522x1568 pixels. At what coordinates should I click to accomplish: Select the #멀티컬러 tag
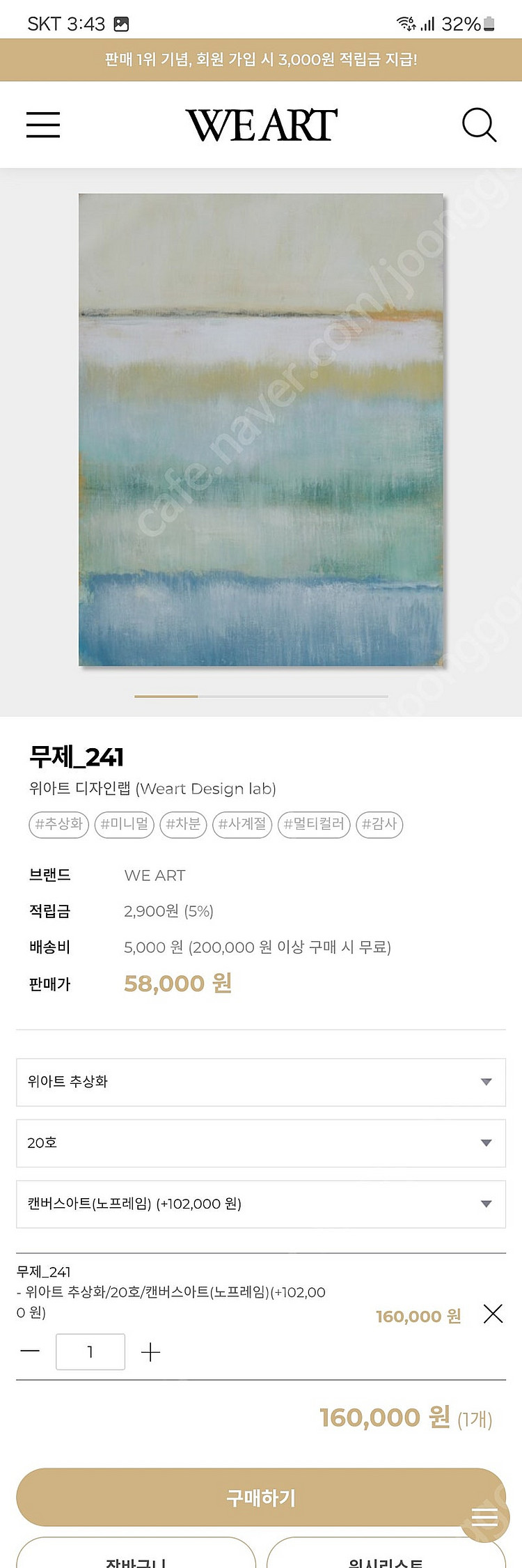[314, 825]
